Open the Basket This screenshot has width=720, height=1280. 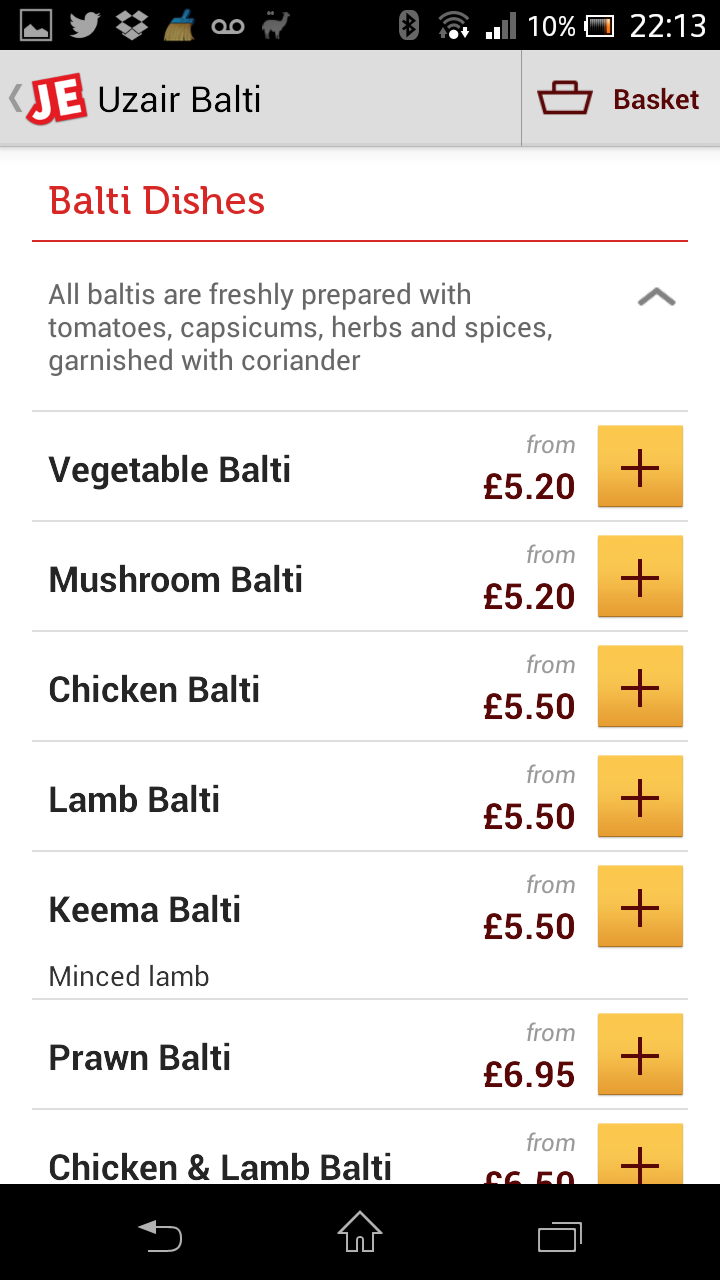620,99
